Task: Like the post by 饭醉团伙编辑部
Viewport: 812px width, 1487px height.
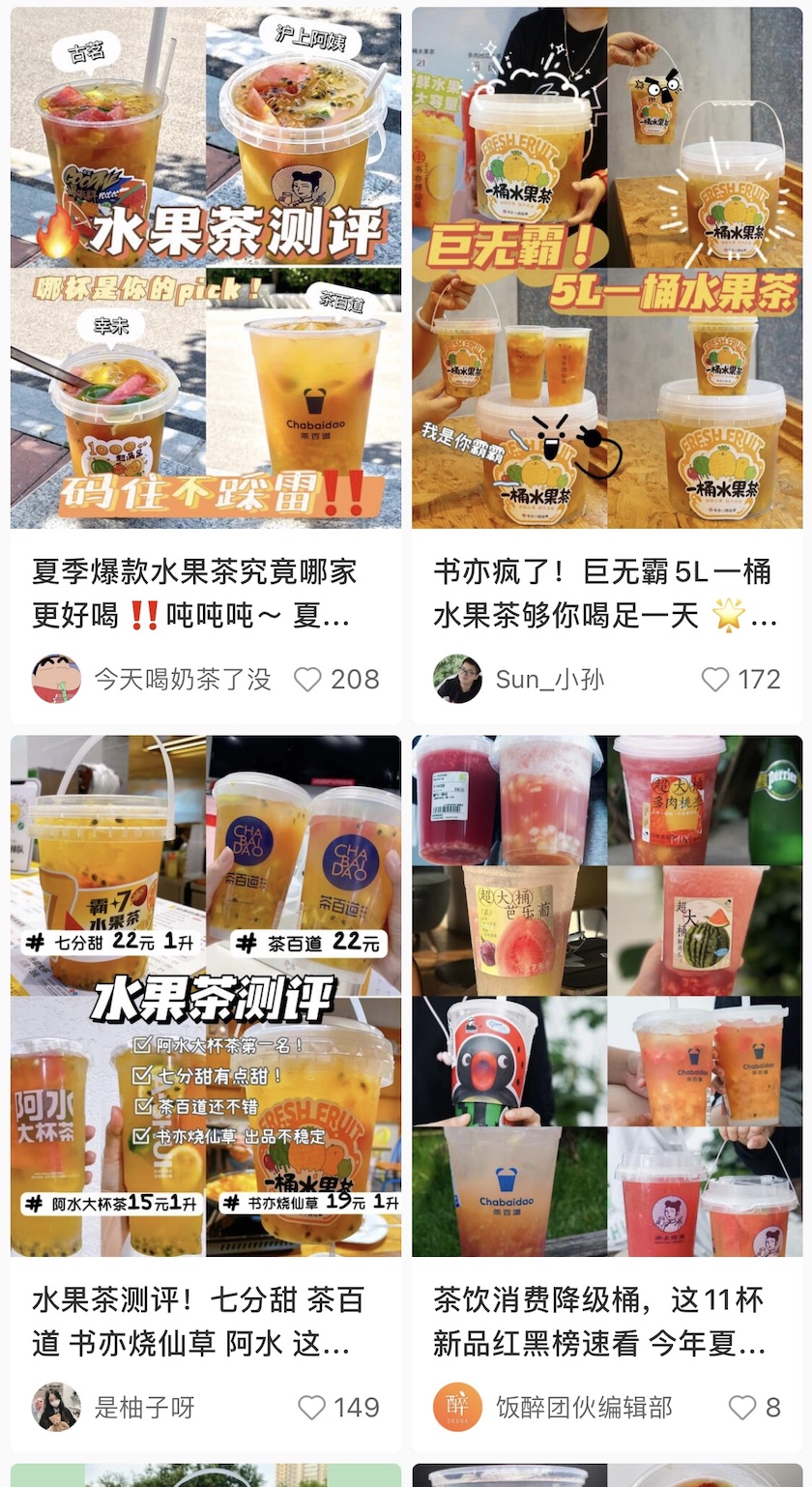Action: [x=741, y=1407]
